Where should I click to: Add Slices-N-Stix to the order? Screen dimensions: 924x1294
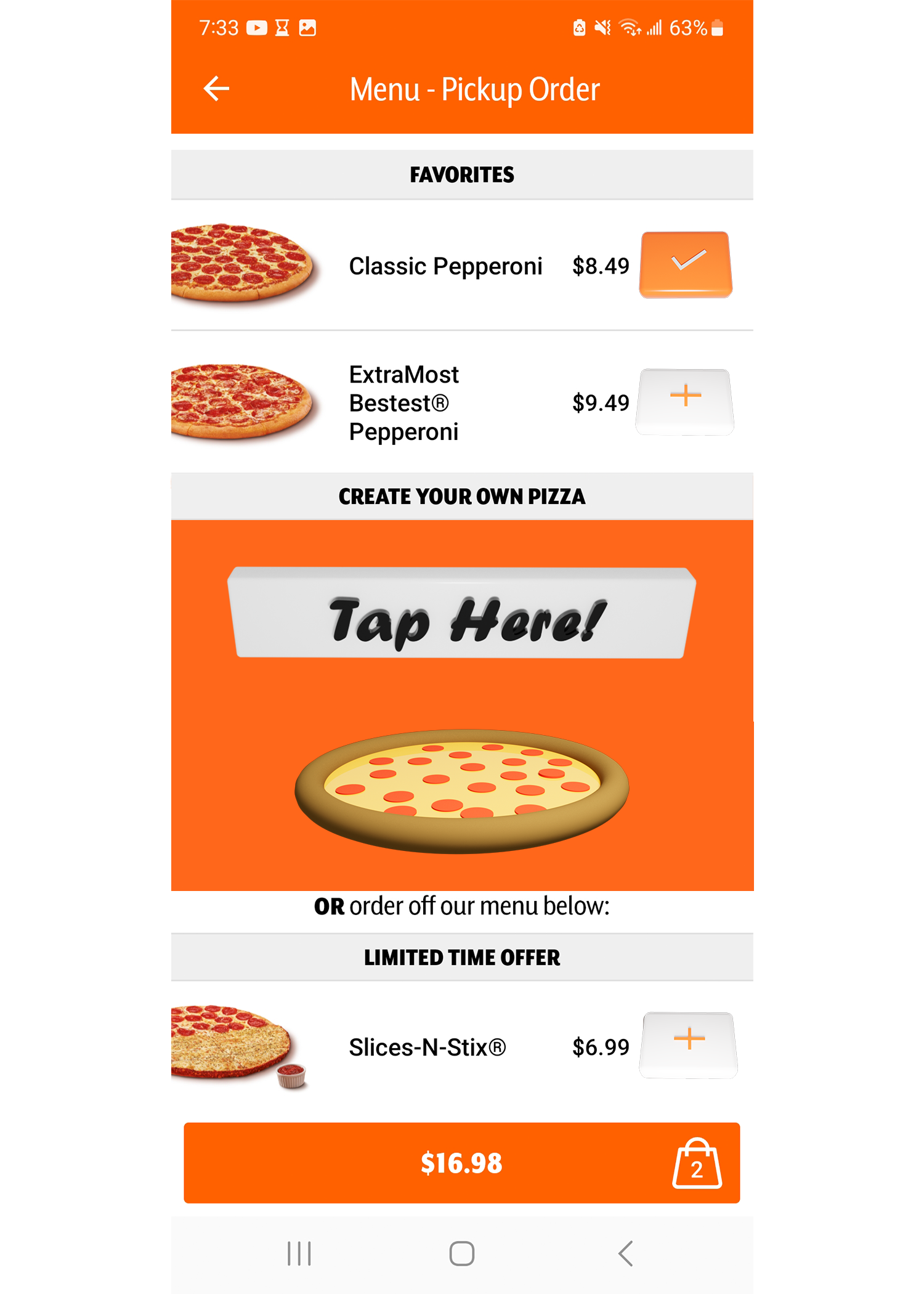(688, 1044)
